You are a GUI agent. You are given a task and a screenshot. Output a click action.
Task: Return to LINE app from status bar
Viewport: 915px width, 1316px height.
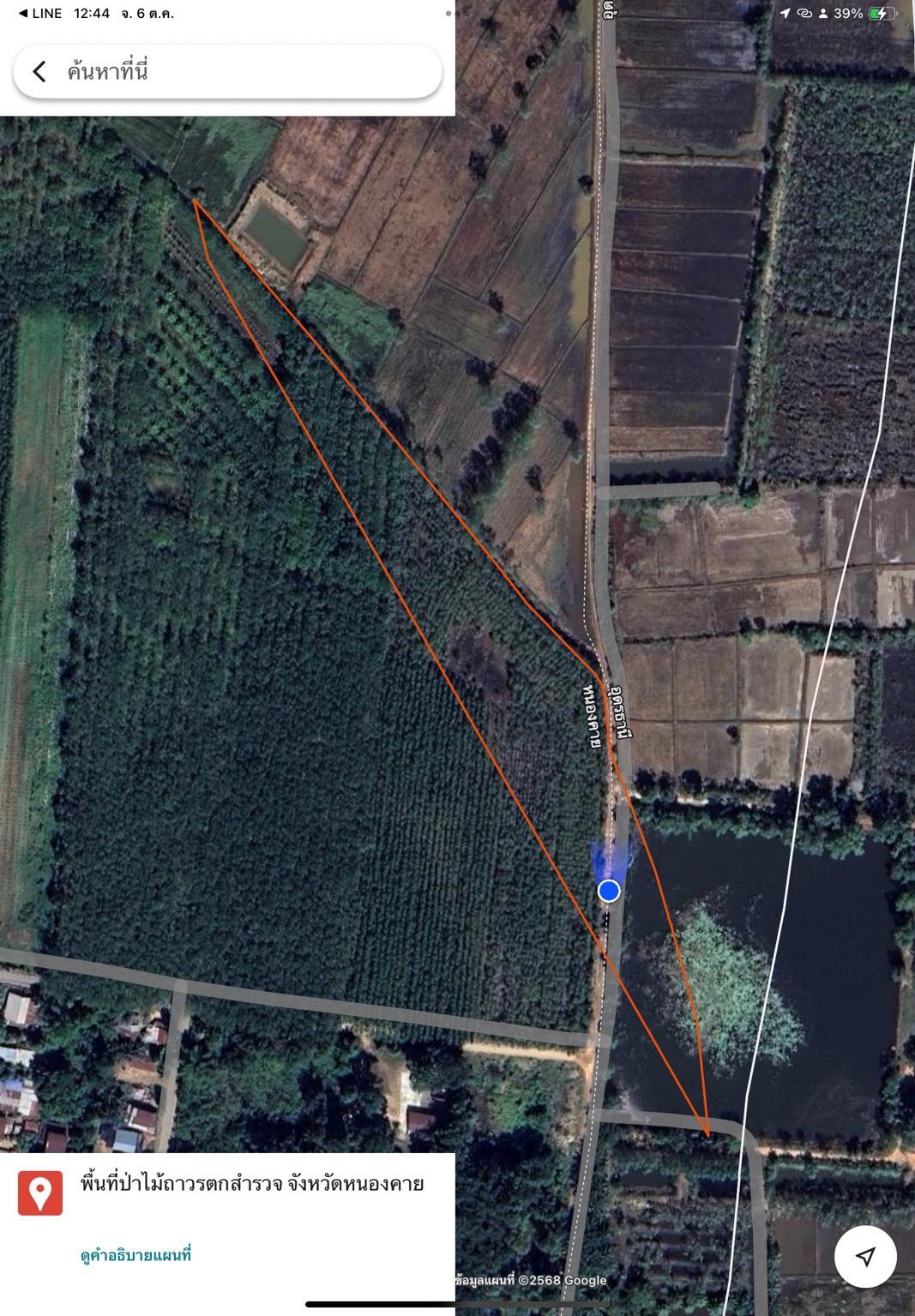[x=40, y=14]
